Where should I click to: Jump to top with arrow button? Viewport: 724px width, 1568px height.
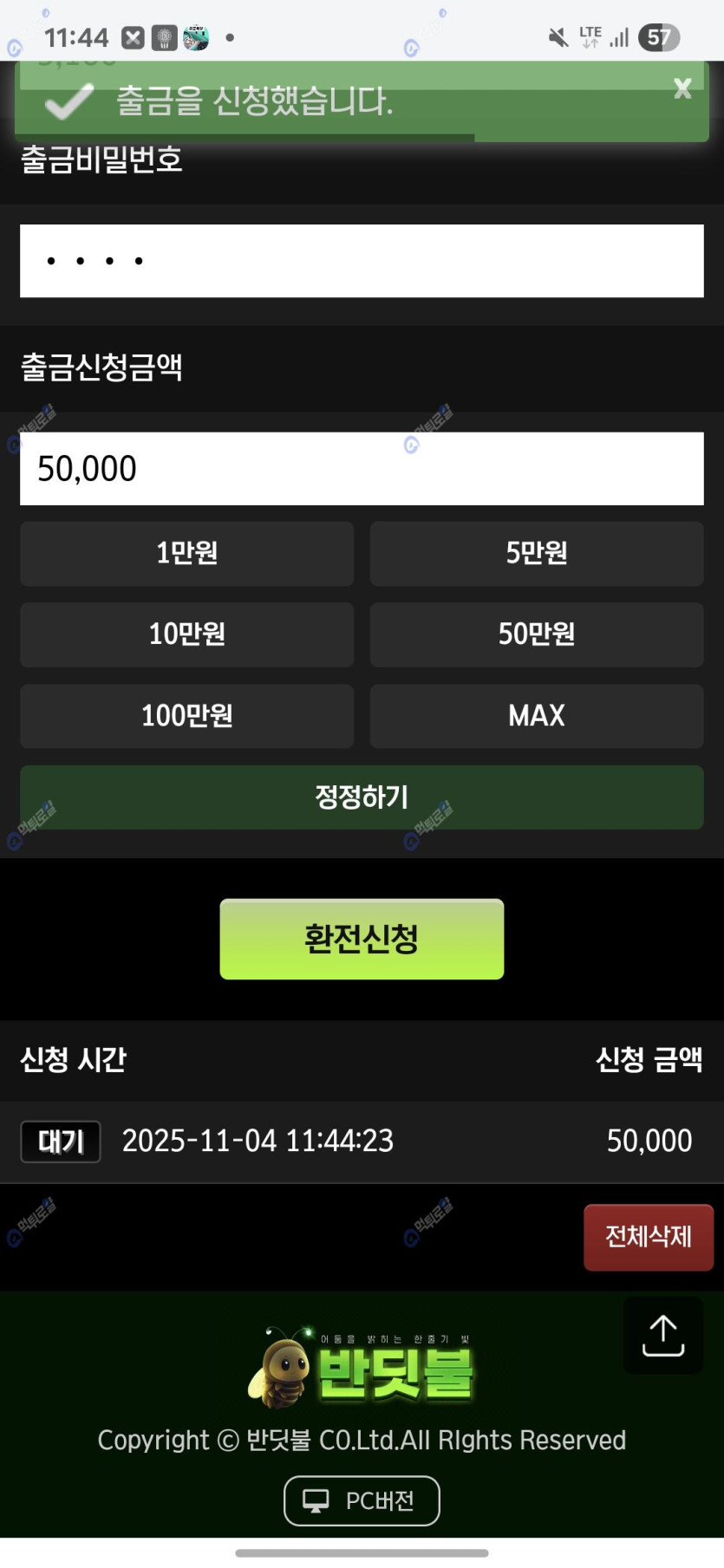(663, 1335)
